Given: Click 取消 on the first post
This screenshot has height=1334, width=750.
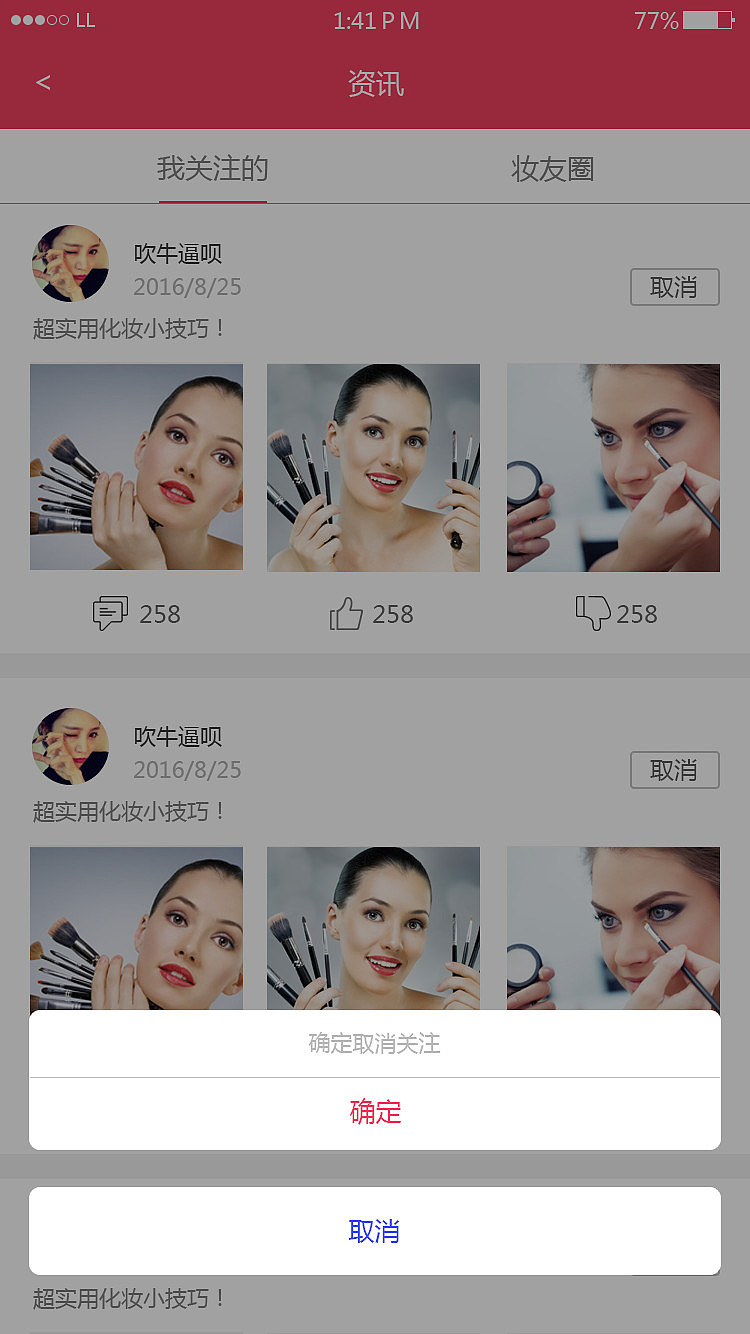Looking at the screenshot, I should (x=674, y=287).
